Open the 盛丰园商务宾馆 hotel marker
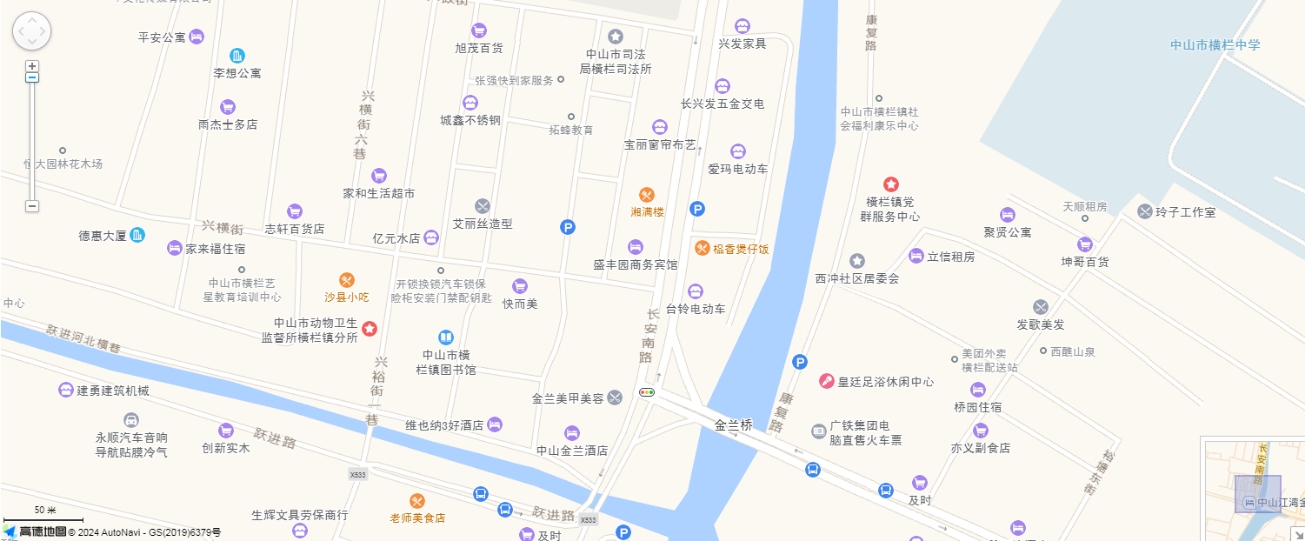 pyautogui.click(x=635, y=247)
